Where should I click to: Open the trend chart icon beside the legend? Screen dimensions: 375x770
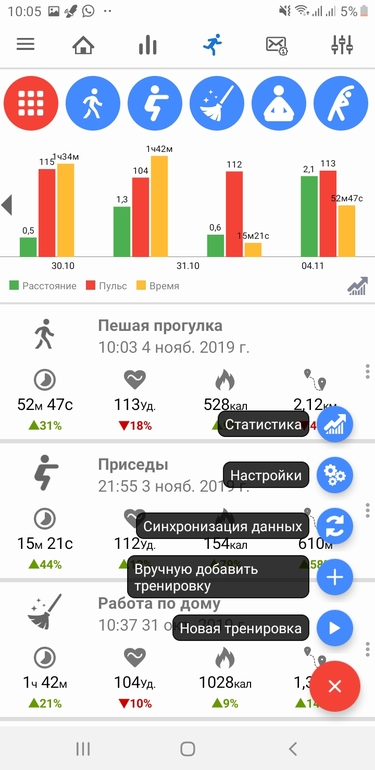(358, 286)
